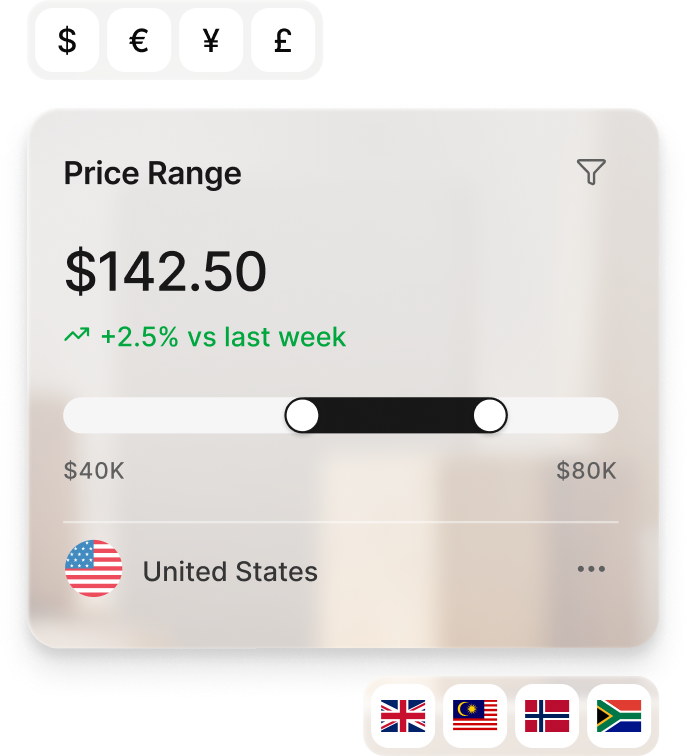Tap the right handle of the price slider

click(x=490, y=415)
